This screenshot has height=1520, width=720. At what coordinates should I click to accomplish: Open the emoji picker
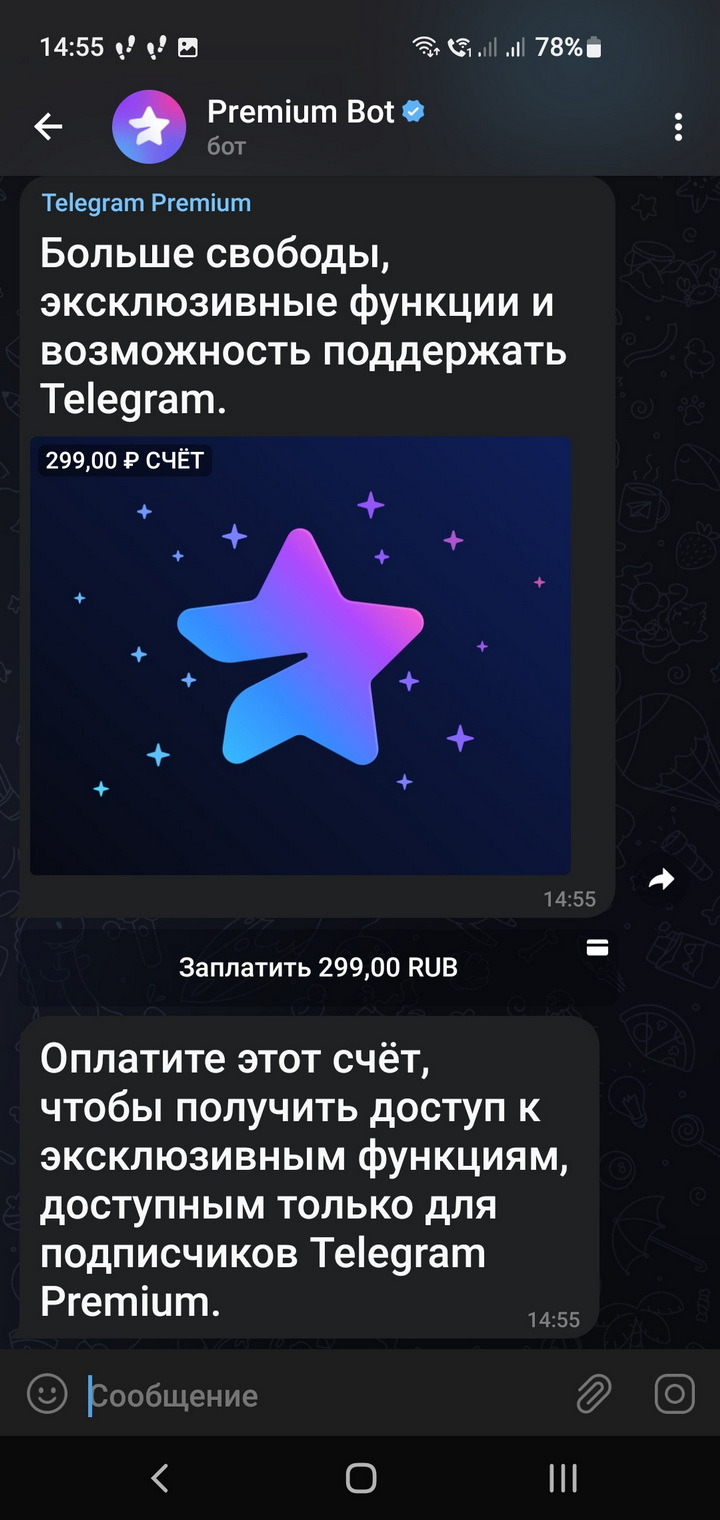(47, 1394)
